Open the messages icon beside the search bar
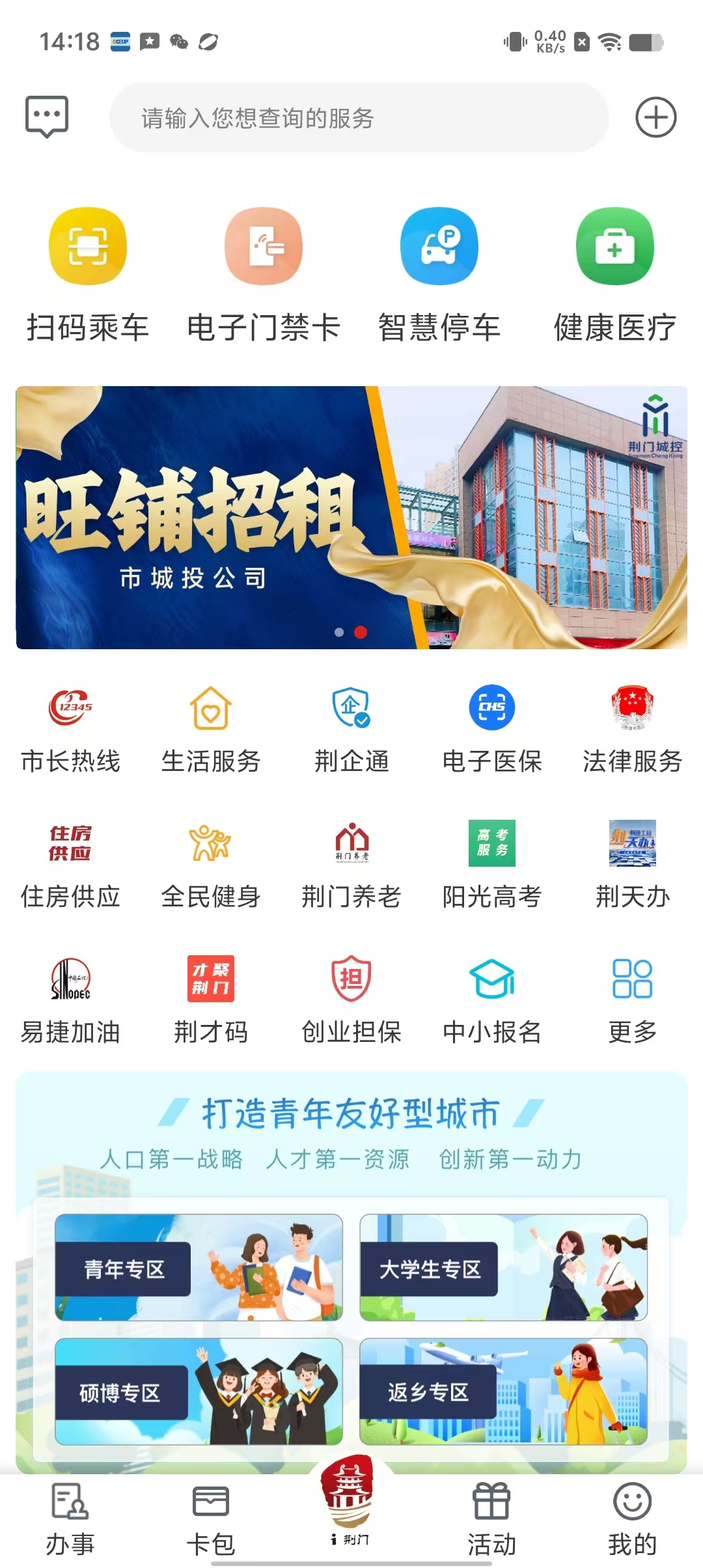703x1568 pixels. coord(47,117)
